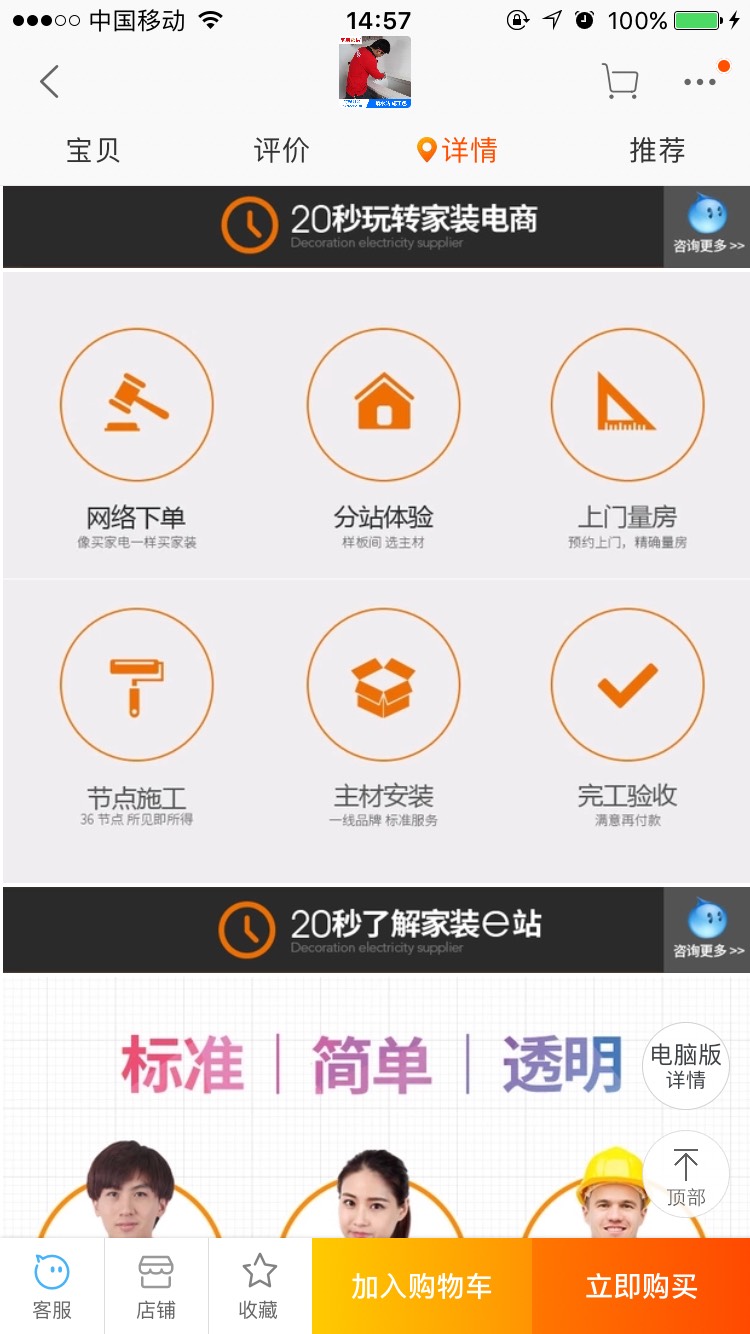The image size is (750, 1334).
Task: Add item to 收藏 favorites
Action: 259,1287
